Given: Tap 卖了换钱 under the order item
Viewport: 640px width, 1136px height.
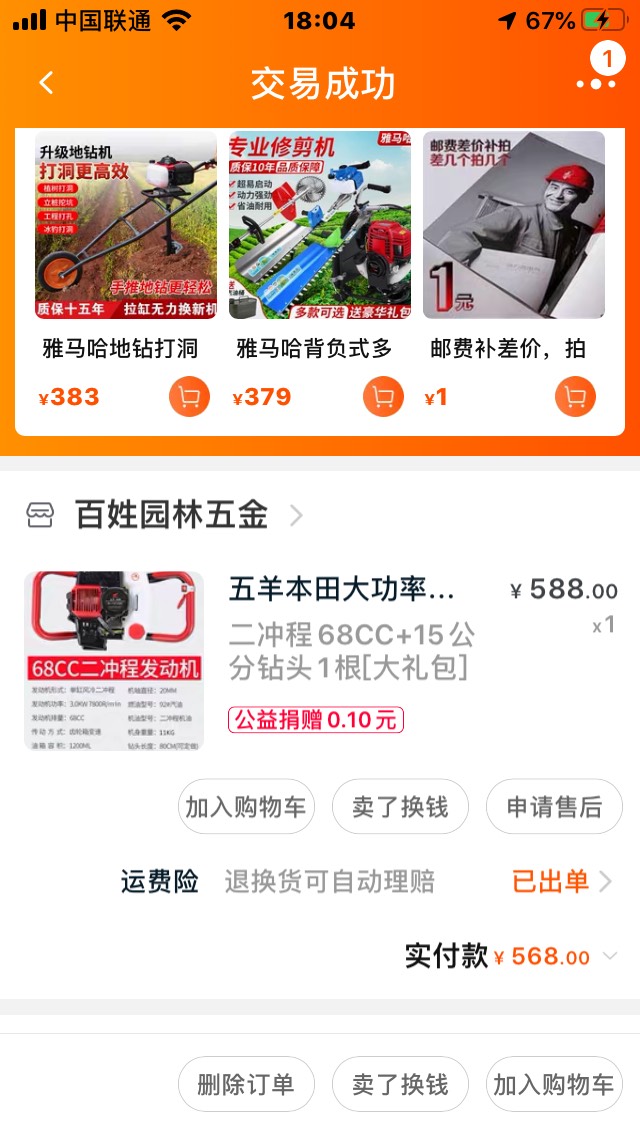Looking at the screenshot, I should tap(400, 807).
